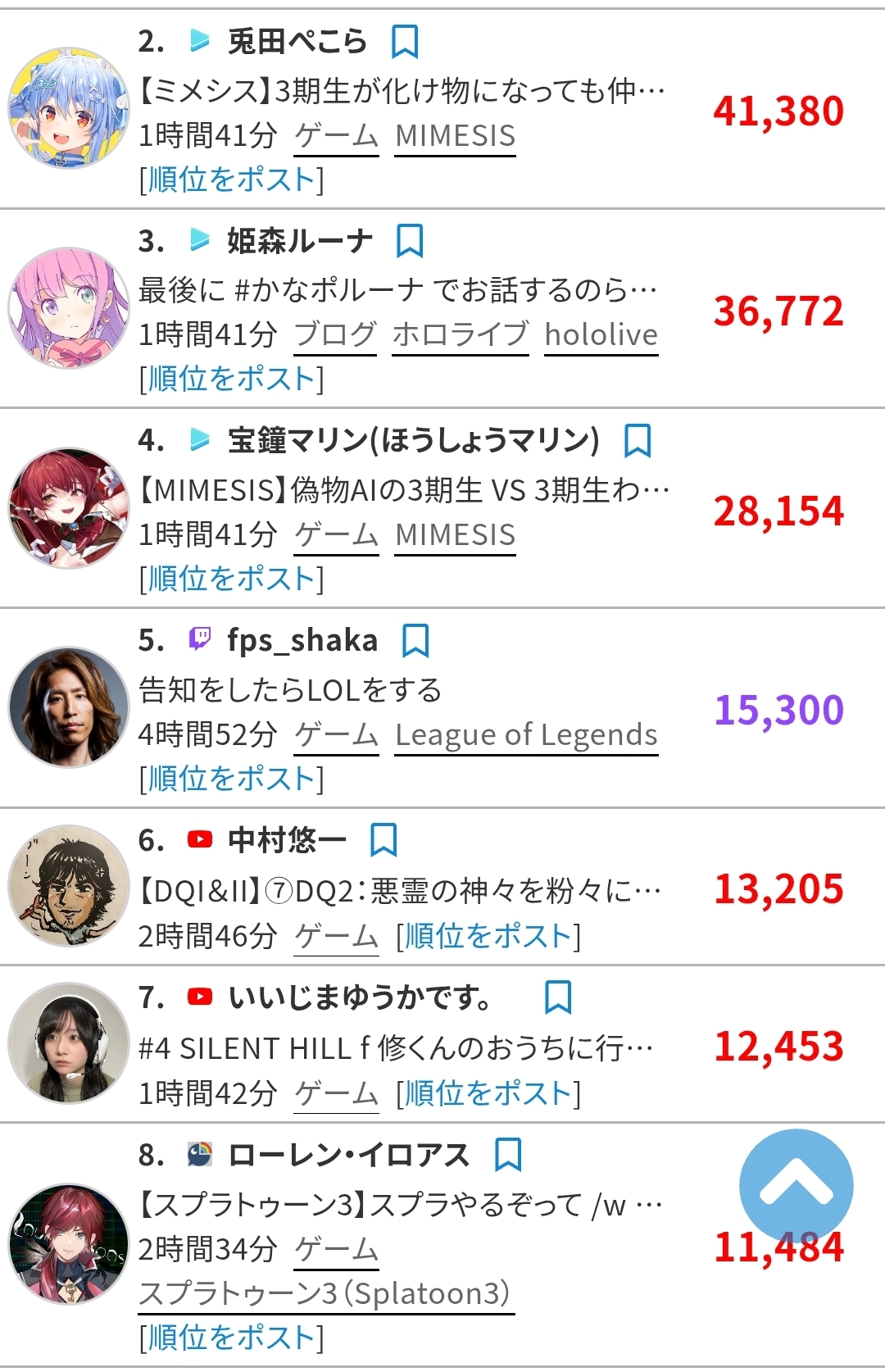Open the 兎田ぺこら channel name link
The height and width of the screenshot is (1372, 885).
(x=297, y=41)
